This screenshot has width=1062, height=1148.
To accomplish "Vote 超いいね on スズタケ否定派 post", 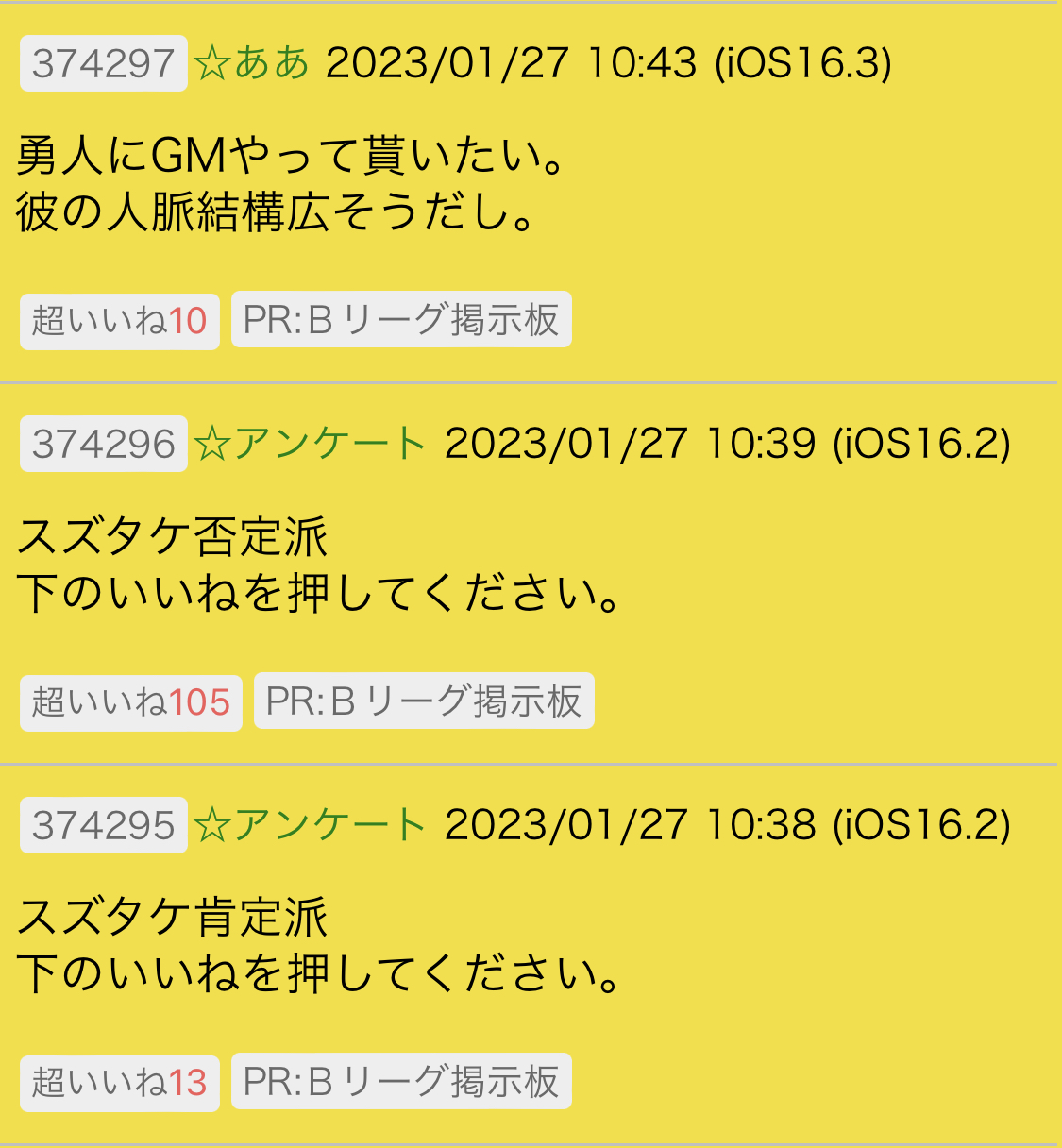I will tap(131, 702).
